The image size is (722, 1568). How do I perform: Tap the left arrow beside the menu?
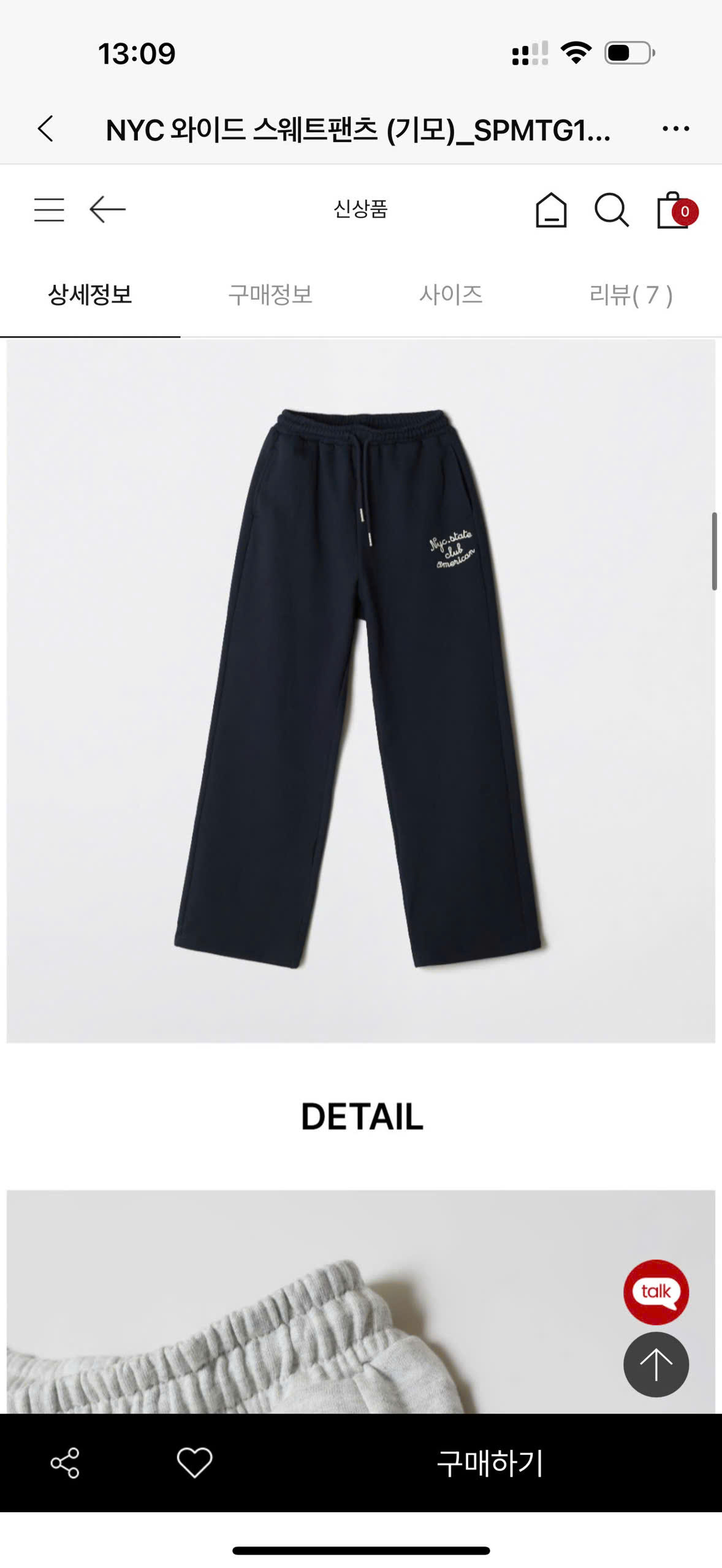[107, 209]
